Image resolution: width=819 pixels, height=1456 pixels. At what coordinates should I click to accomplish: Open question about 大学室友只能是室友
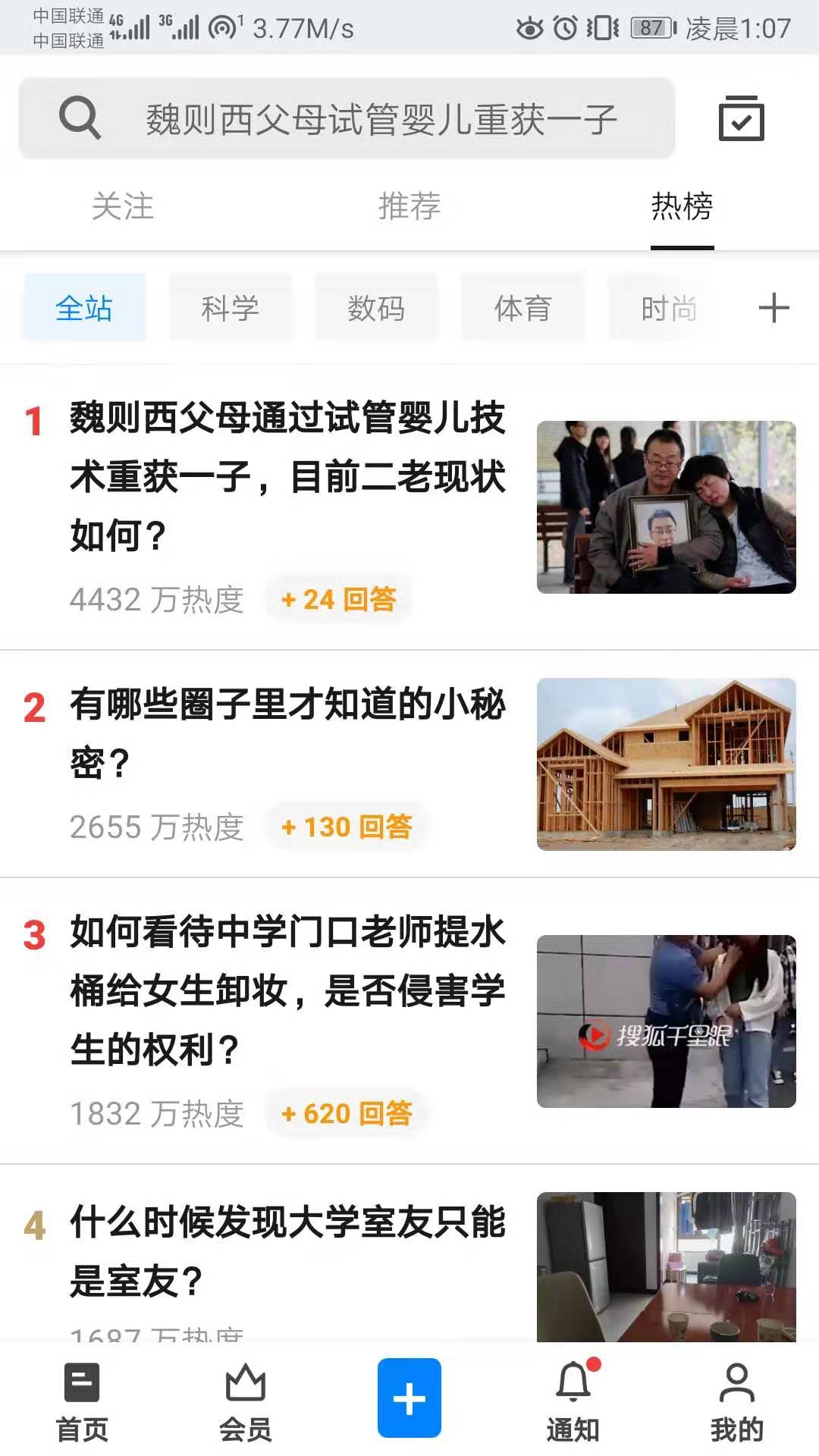tap(287, 1251)
